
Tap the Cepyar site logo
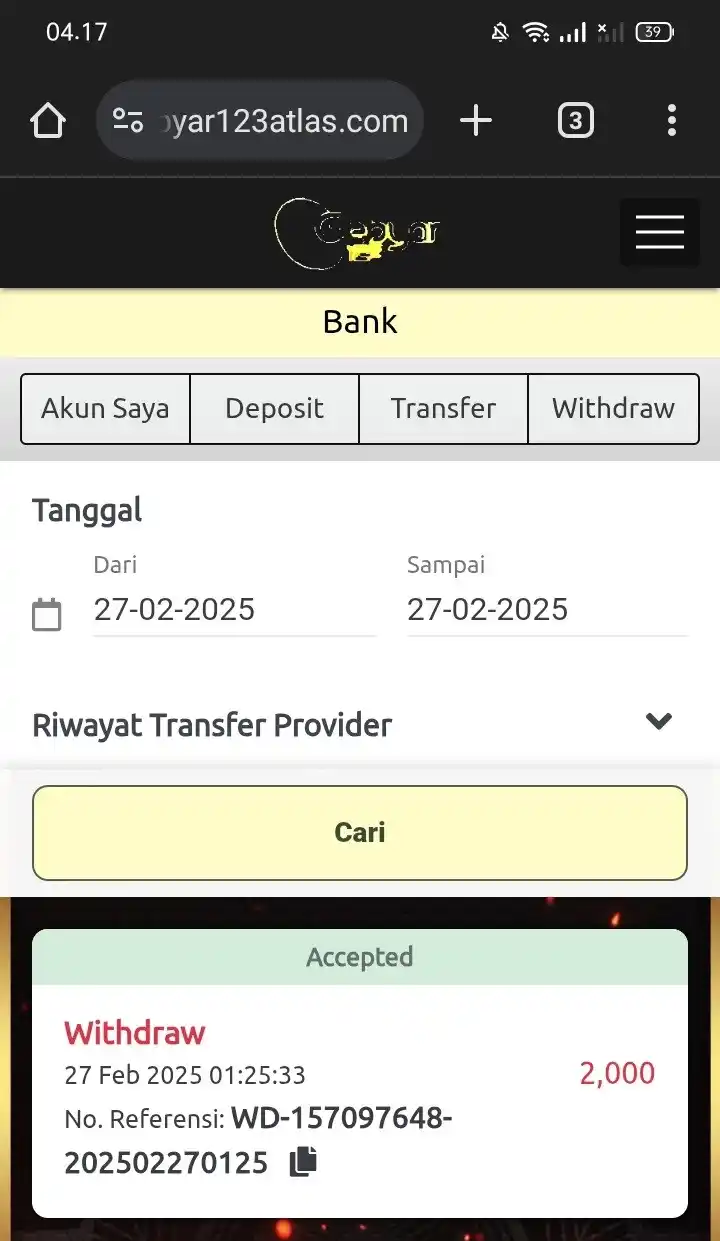tap(357, 233)
